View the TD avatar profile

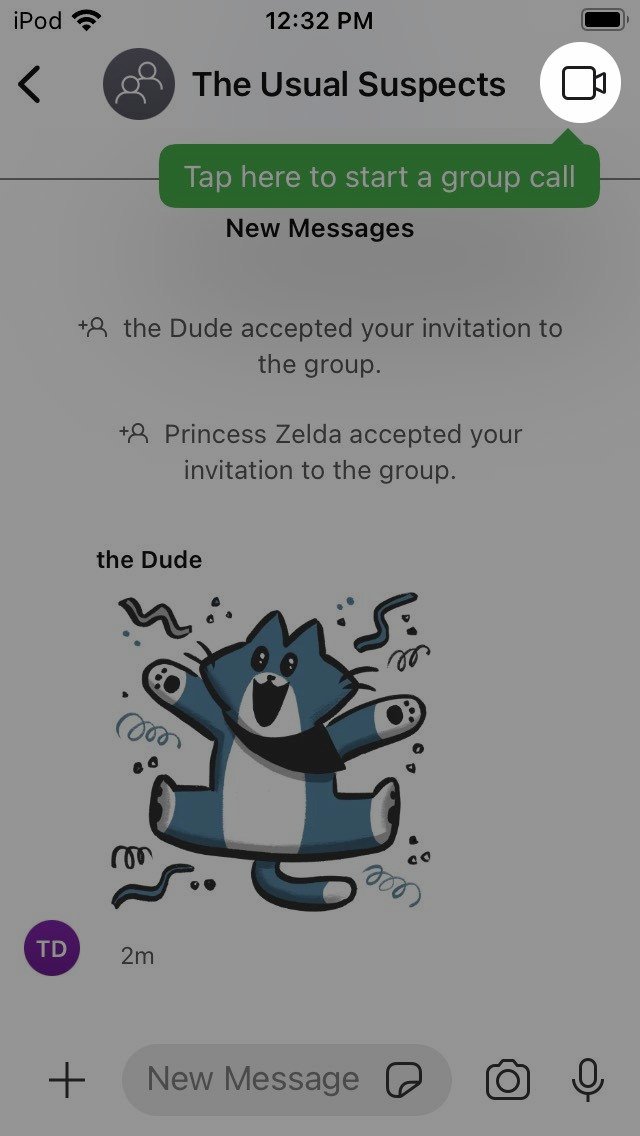point(52,948)
